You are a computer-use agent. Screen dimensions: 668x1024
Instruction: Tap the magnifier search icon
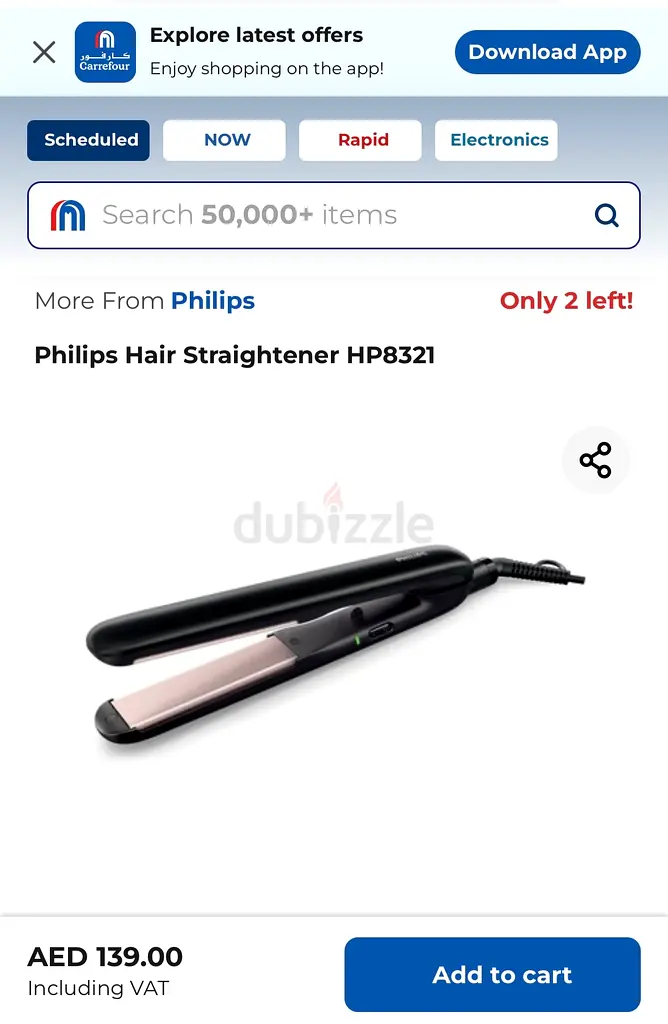click(x=606, y=215)
